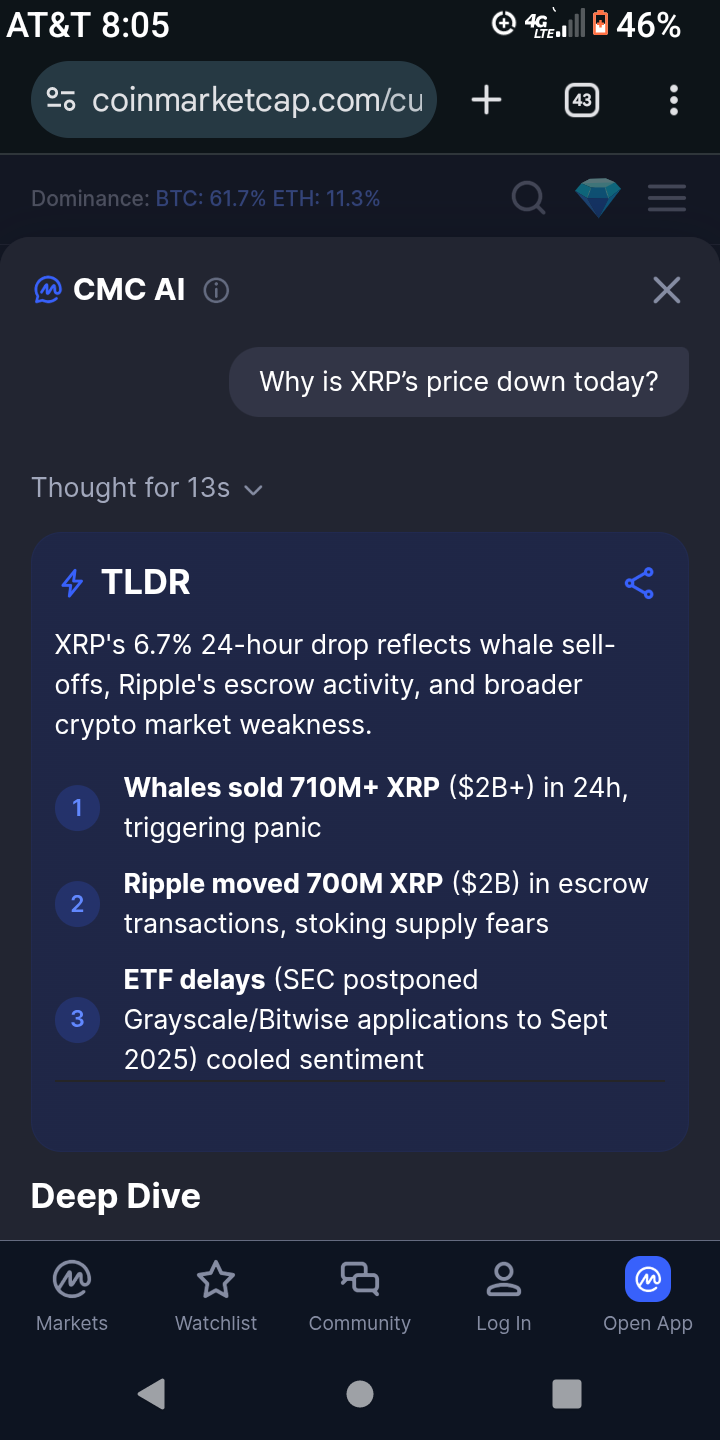Tap the browser address bar
The height and width of the screenshot is (1440, 720).
pos(234,100)
